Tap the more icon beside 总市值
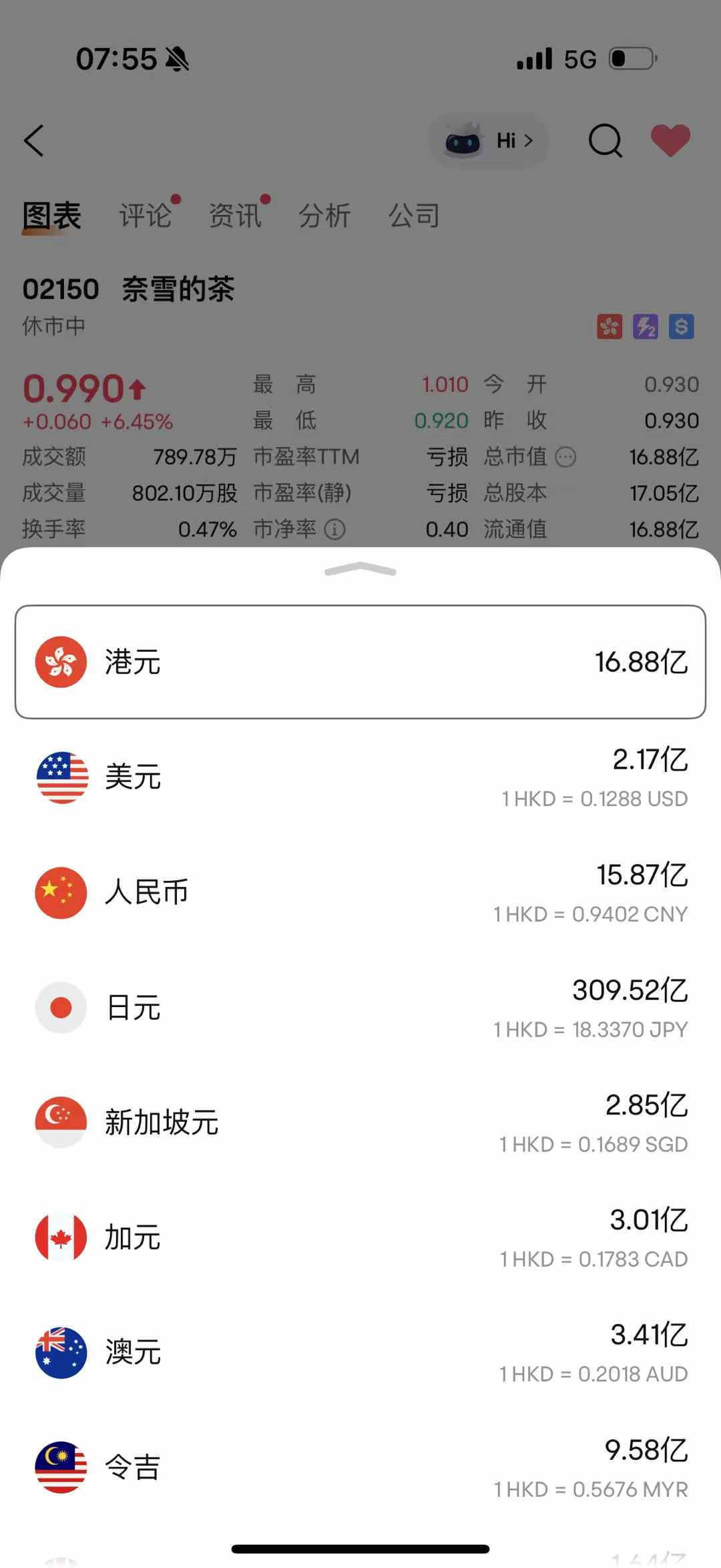Viewport: 721px width, 1568px height. (565, 457)
